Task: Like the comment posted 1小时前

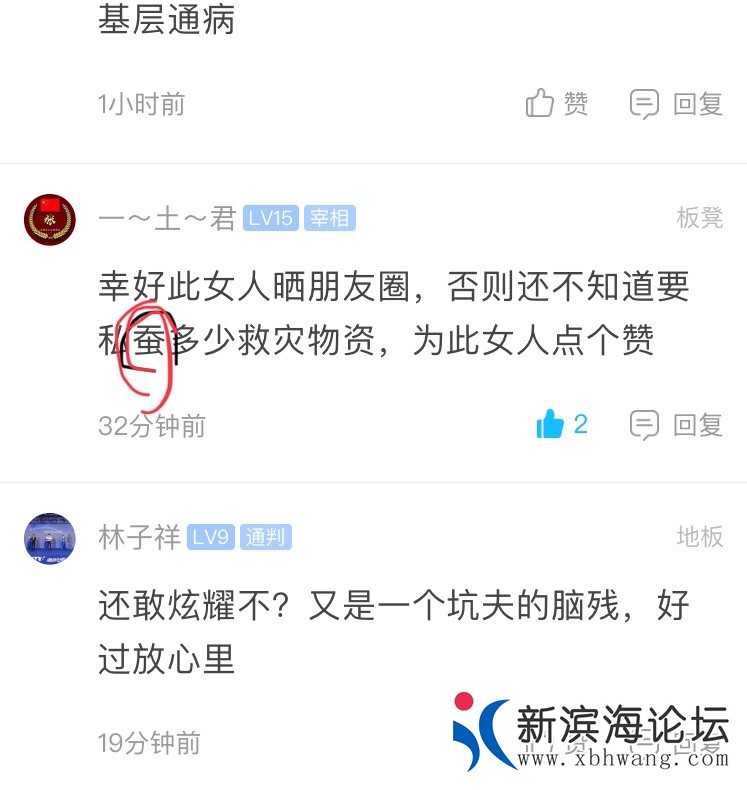Action: coord(556,103)
